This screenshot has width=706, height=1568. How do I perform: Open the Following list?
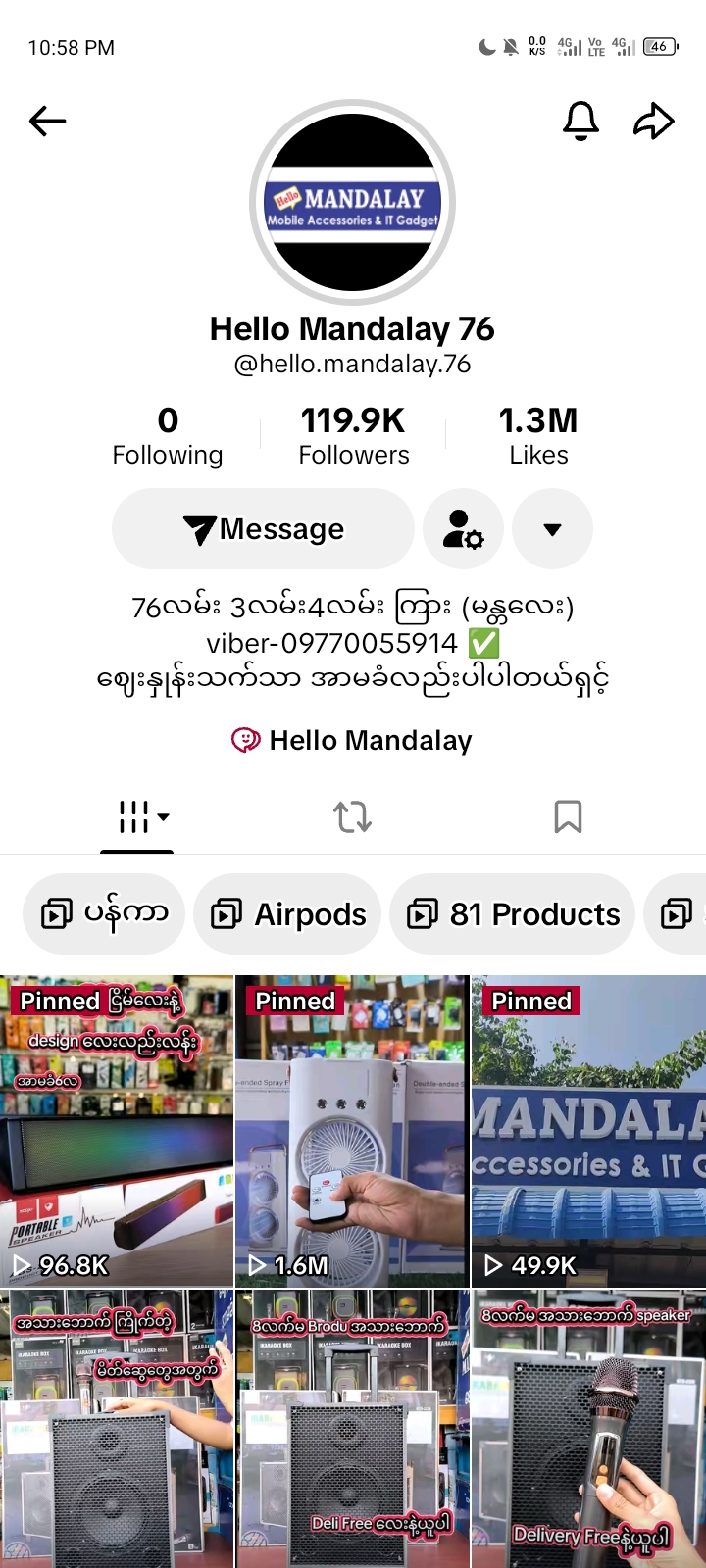168,437
